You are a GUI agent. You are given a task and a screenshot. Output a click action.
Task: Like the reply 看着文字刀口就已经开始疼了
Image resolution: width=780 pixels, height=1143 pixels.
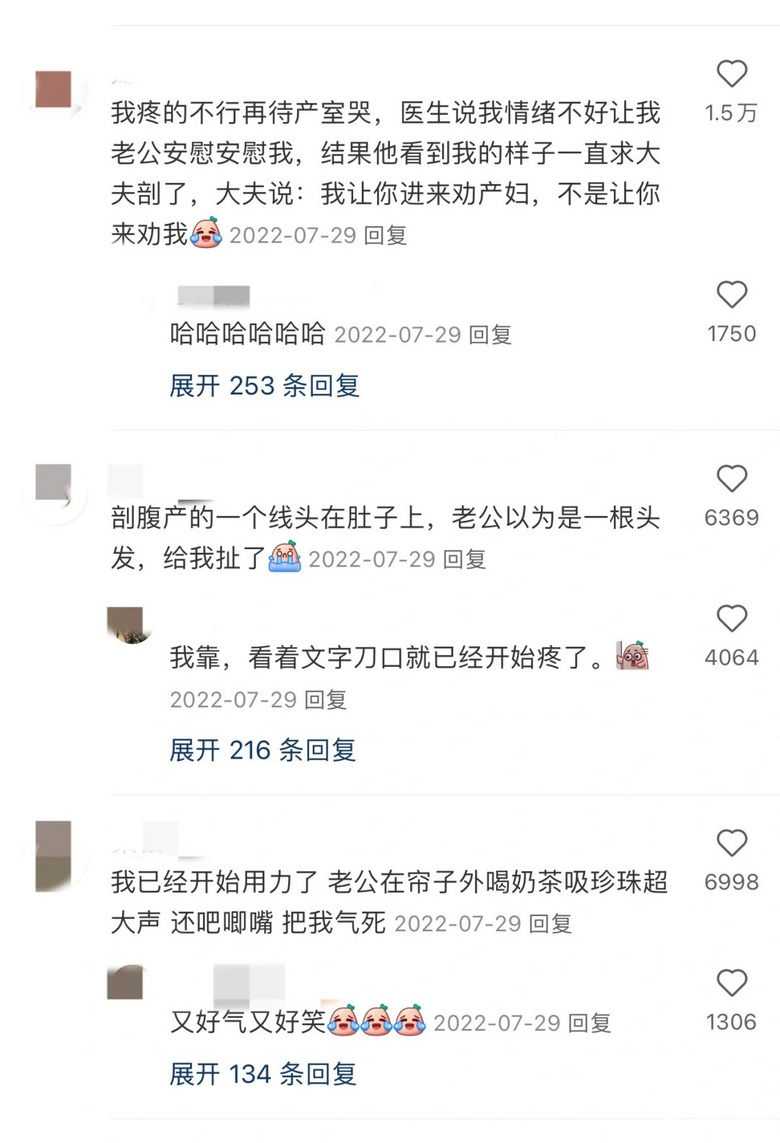point(732,620)
